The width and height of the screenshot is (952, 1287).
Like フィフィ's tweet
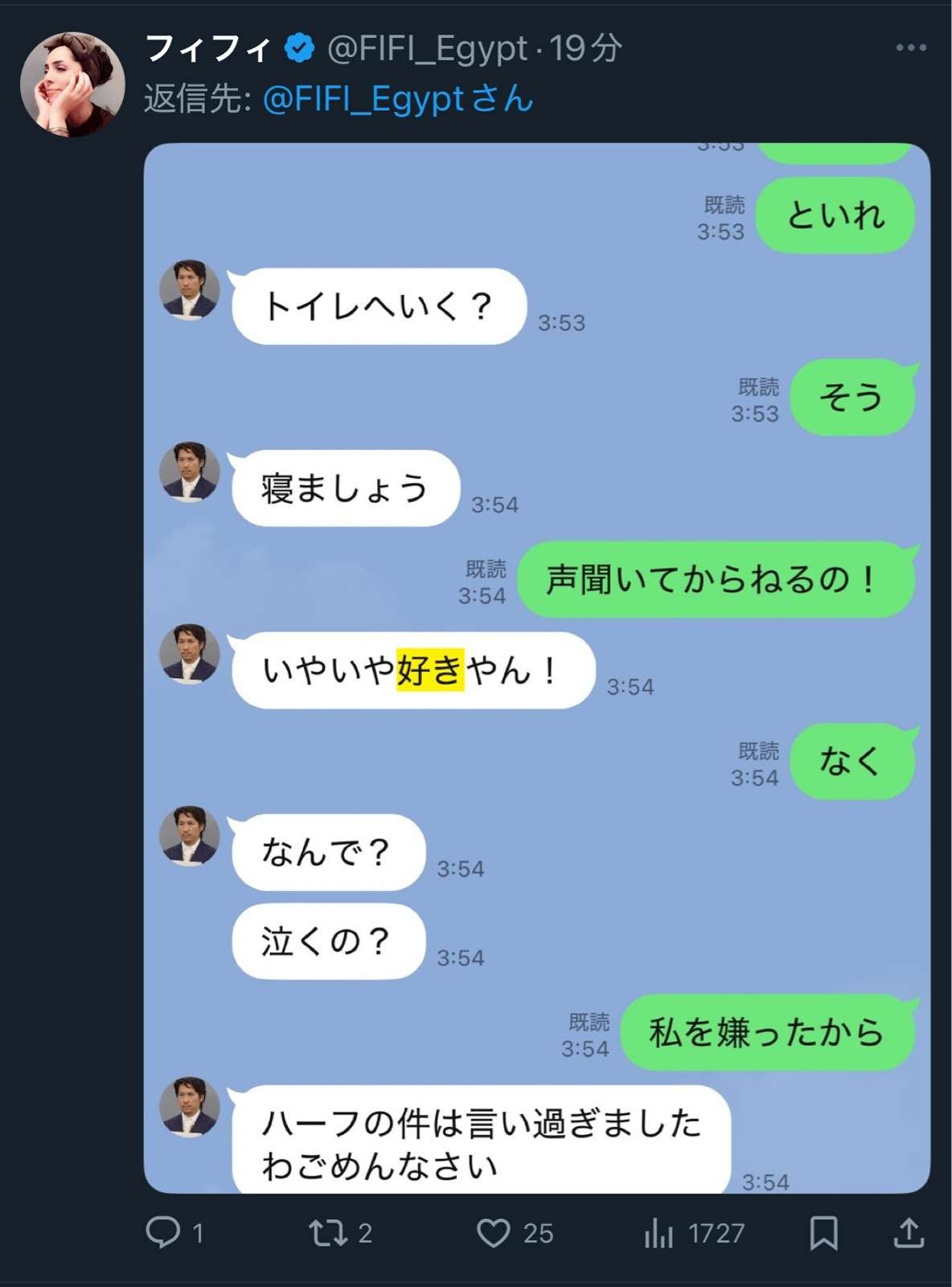tap(494, 1232)
